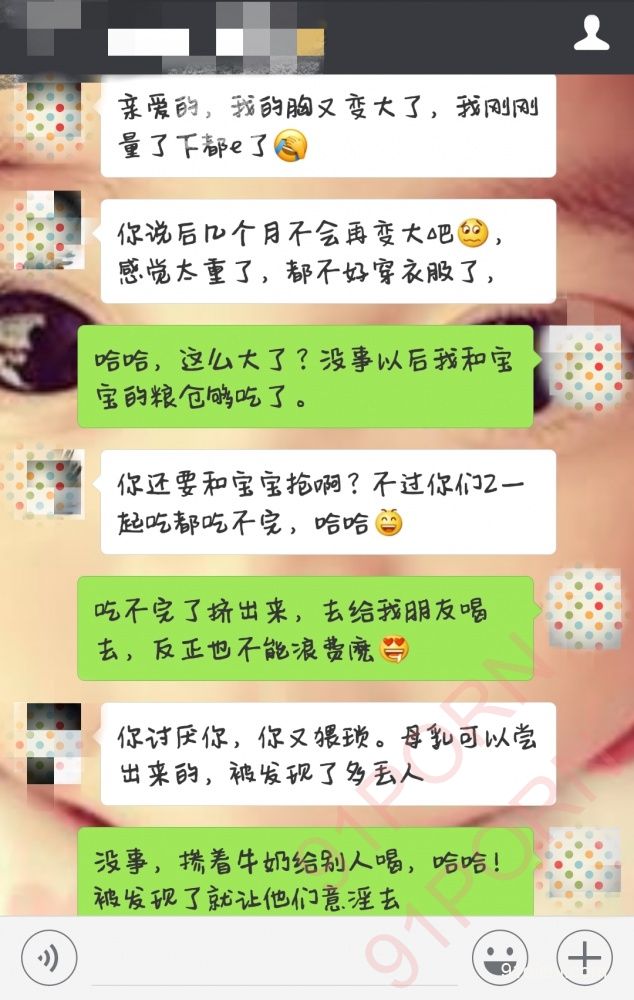634x1000 pixels.
Task: Open the emoji sticker panel
Action: pyautogui.click(x=500, y=957)
